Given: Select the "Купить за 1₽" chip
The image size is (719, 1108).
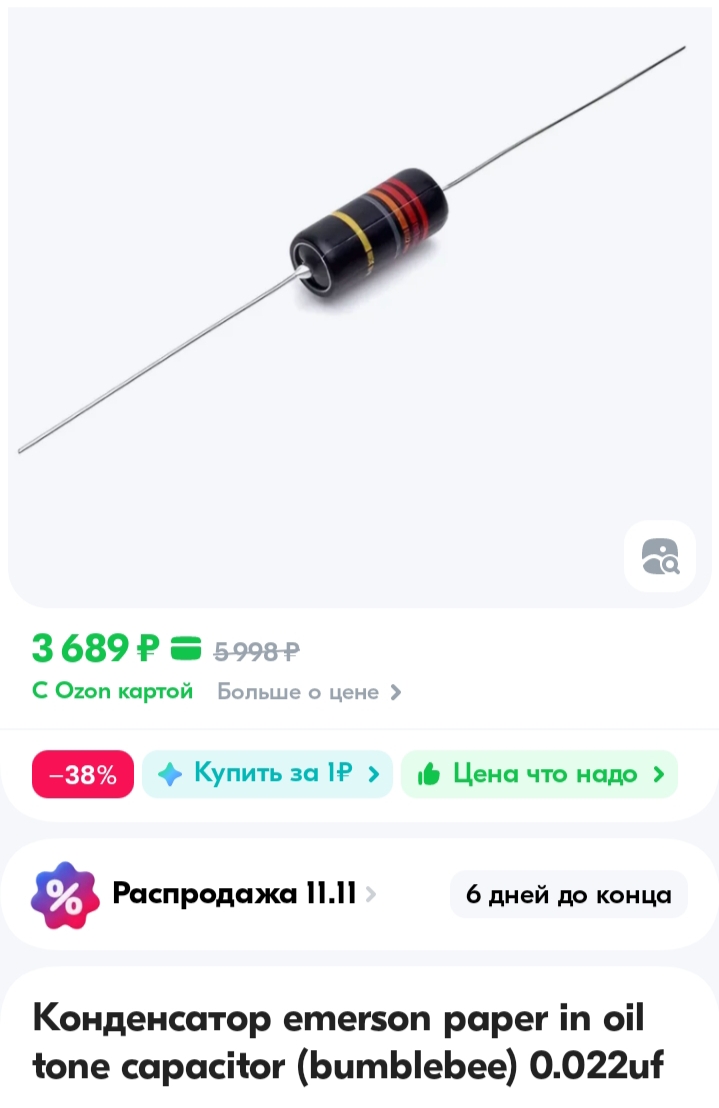Looking at the screenshot, I should tap(267, 774).
